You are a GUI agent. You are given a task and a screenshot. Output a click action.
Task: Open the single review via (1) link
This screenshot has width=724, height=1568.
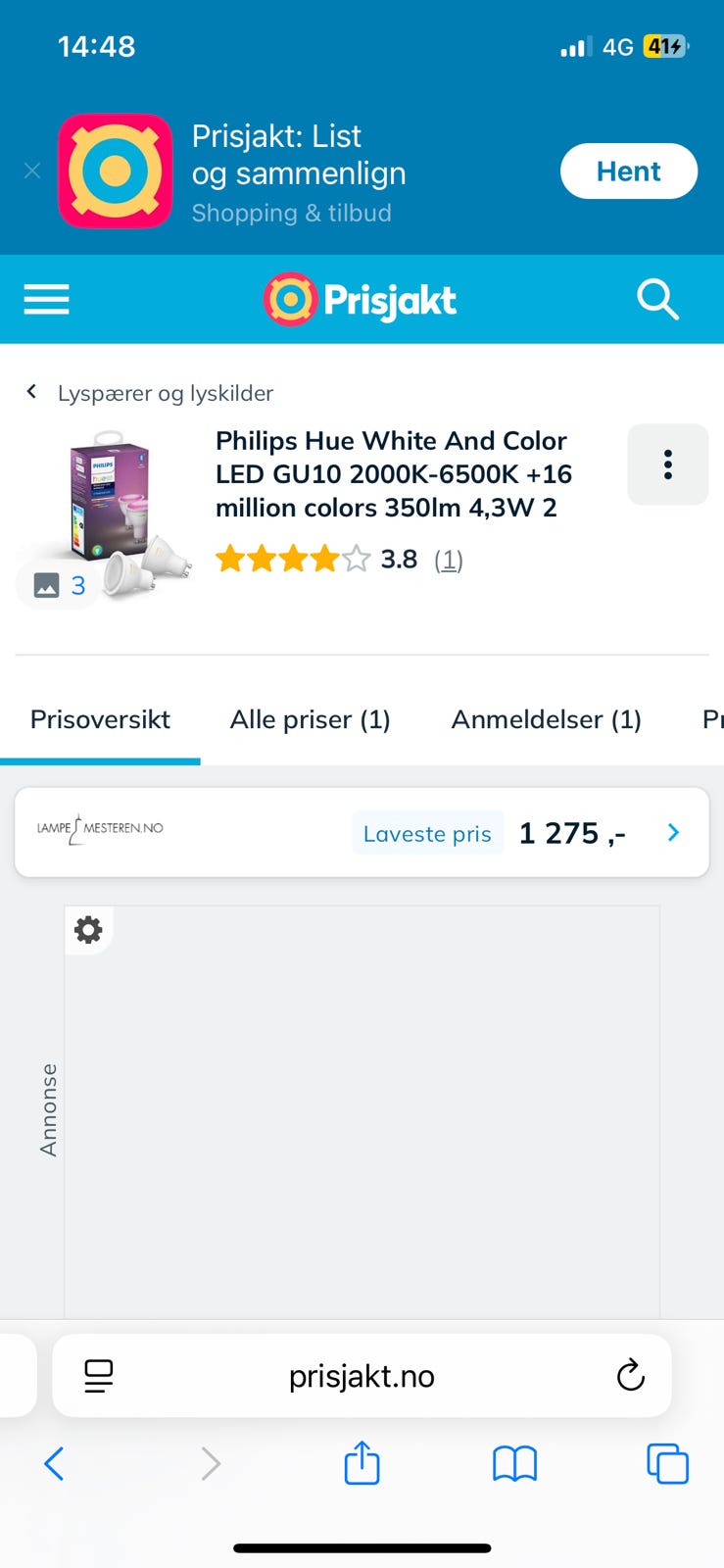coord(449,559)
